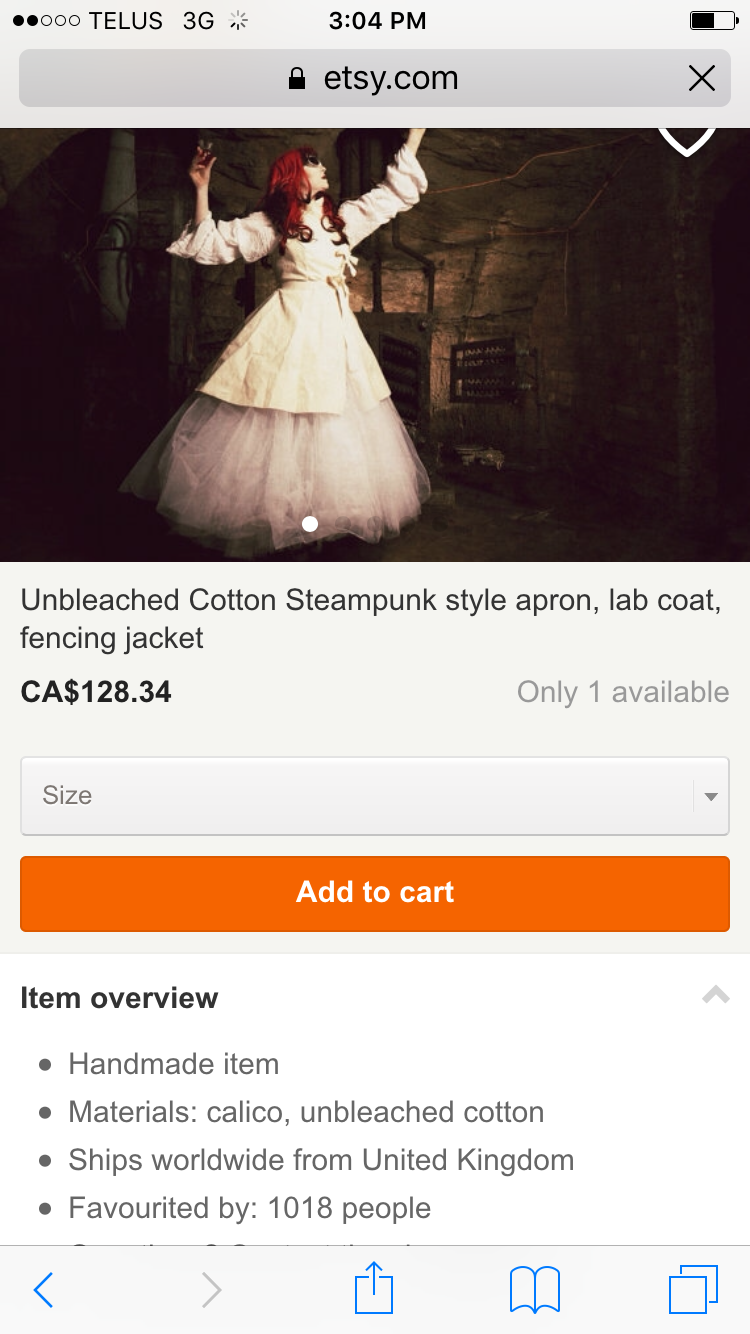Collapse the Item overview section
This screenshot has height=1334, width=750.
715,996
